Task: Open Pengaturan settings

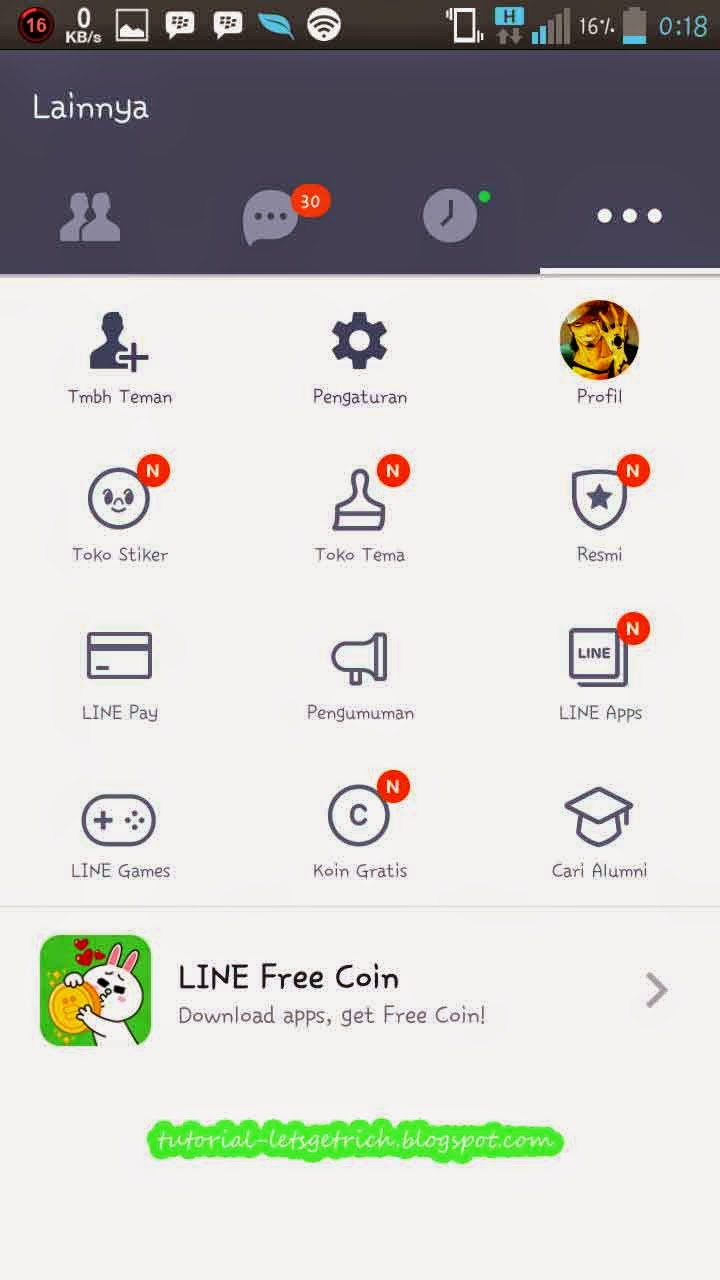Action: 360,355
